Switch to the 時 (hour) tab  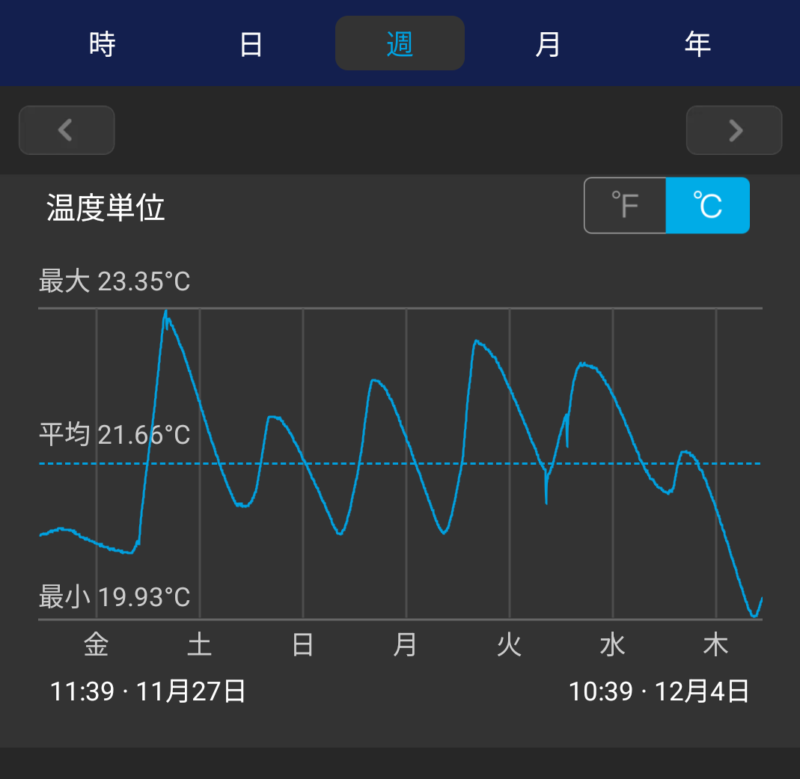coord(102,44)
